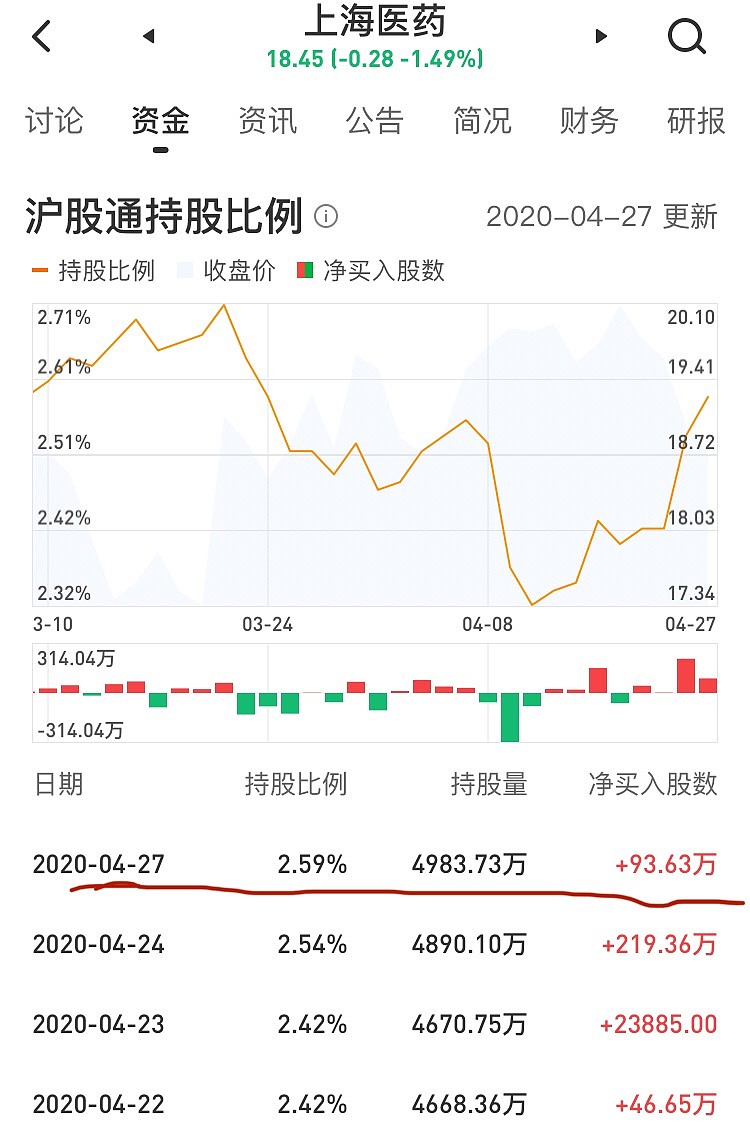Go to the 财务 tab
The image size is (750, 1132).
tap(589, 121)
